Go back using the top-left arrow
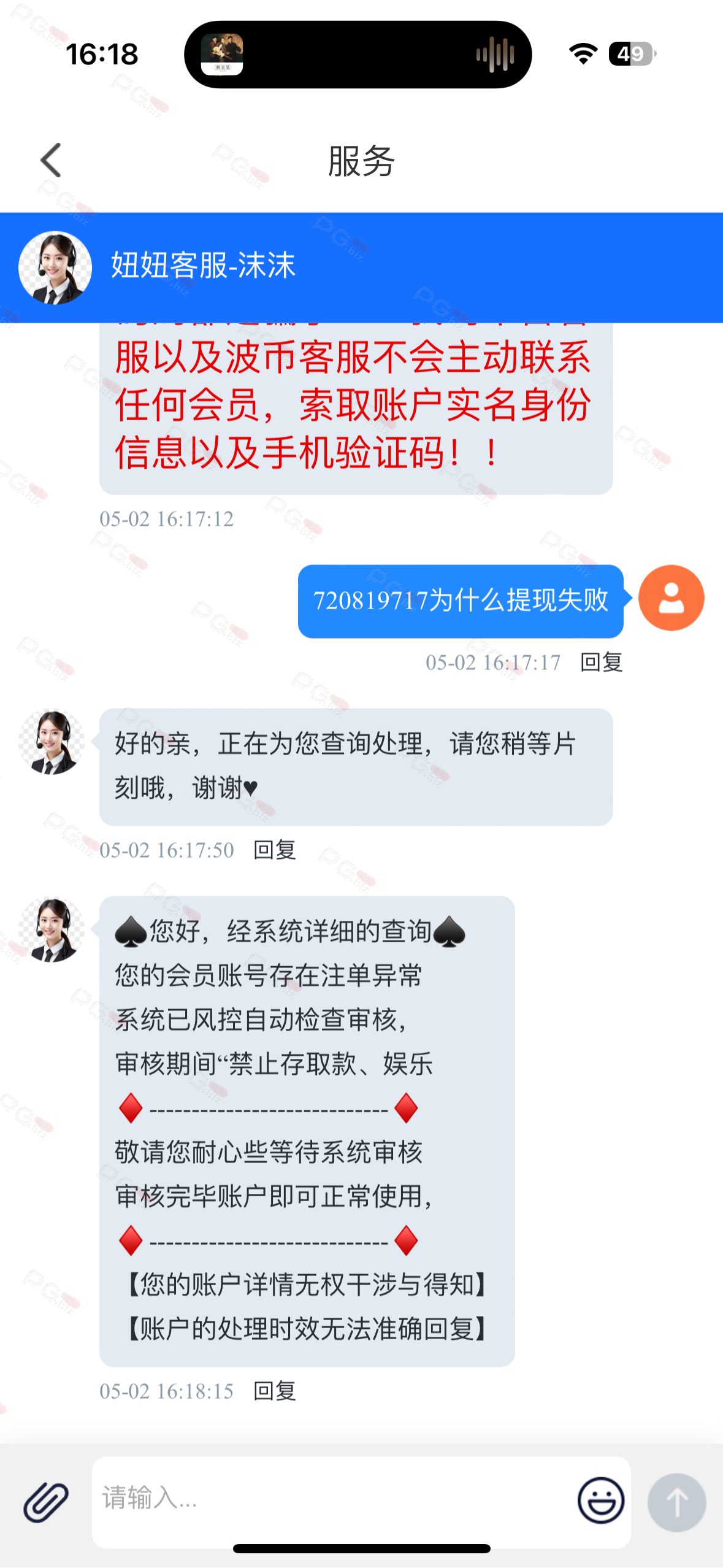Screen dimensions: 723x1568 tap(51, 160)
